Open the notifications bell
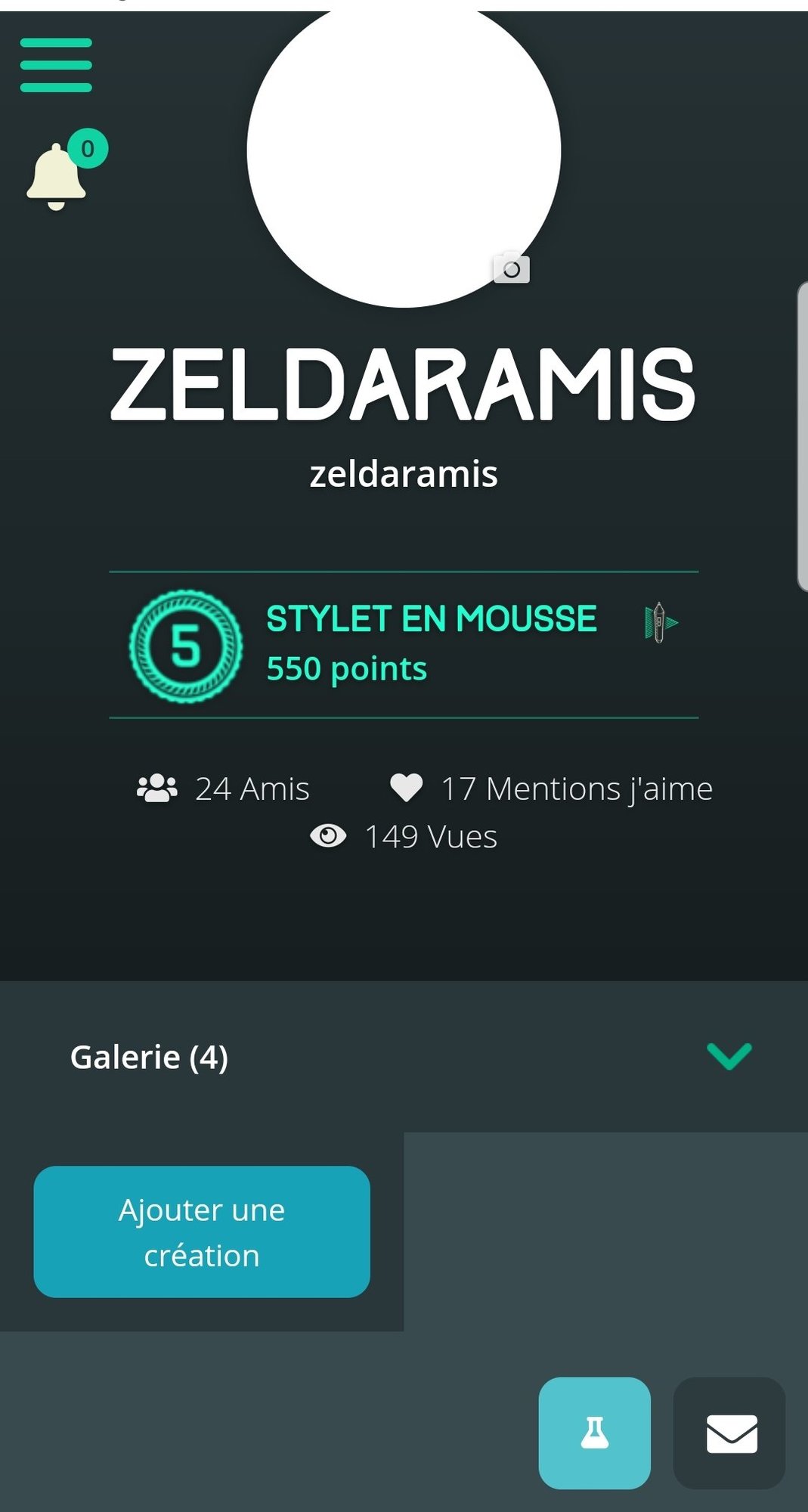The image size is (808, 1512). pos(57,176)
